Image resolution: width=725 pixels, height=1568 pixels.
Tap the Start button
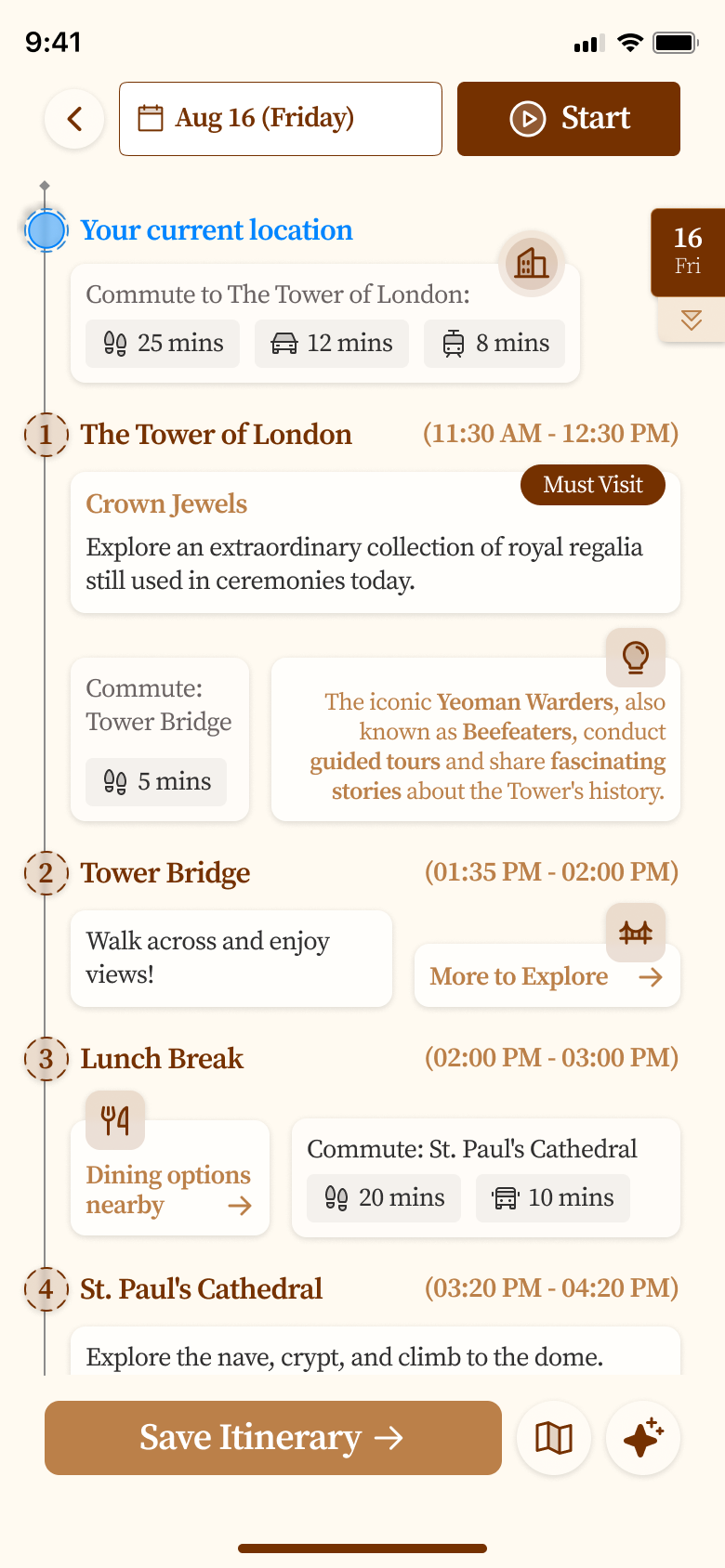(568, 119)
